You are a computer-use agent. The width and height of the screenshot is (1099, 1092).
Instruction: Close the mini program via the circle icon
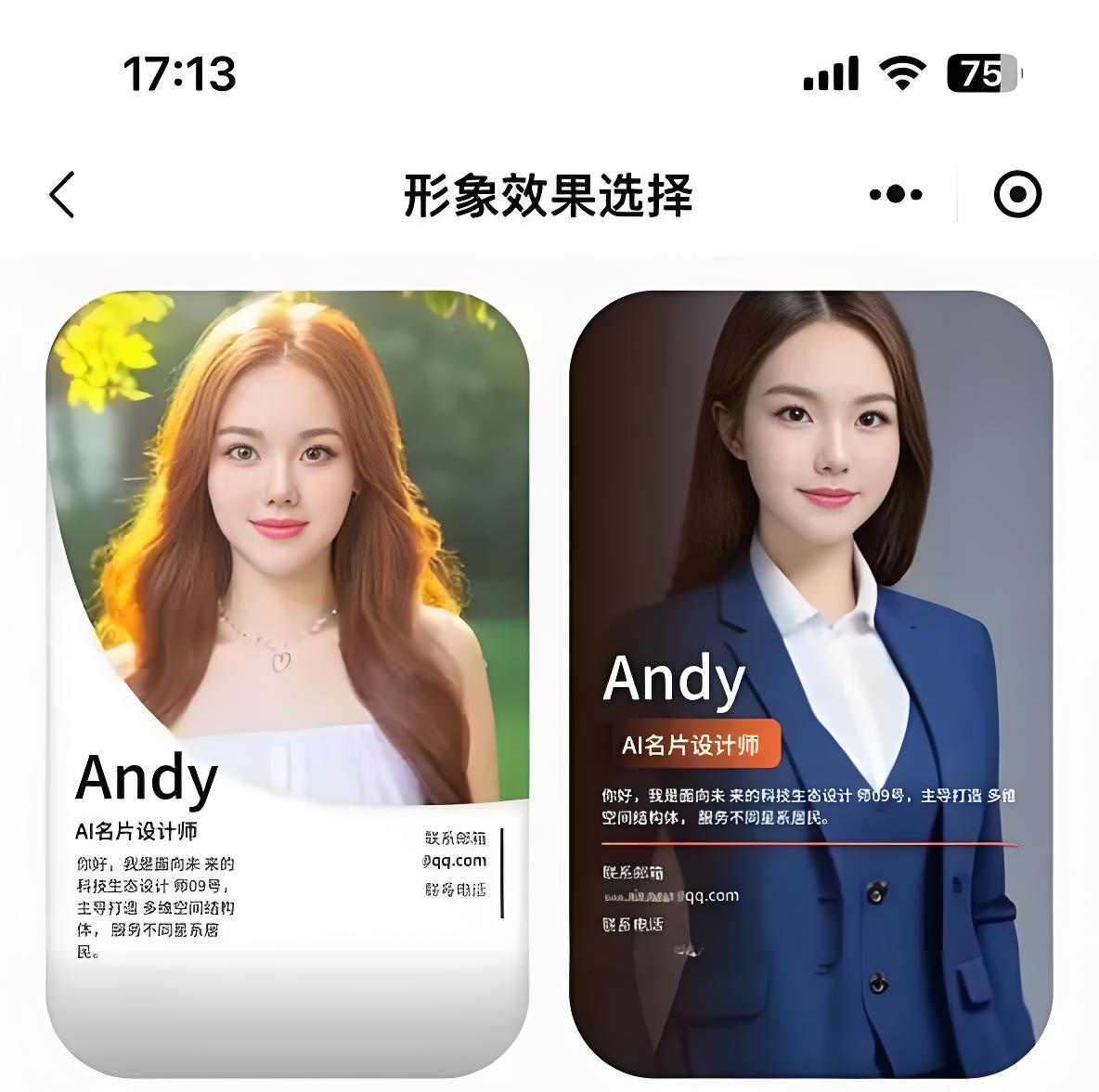click(1017, 195)
